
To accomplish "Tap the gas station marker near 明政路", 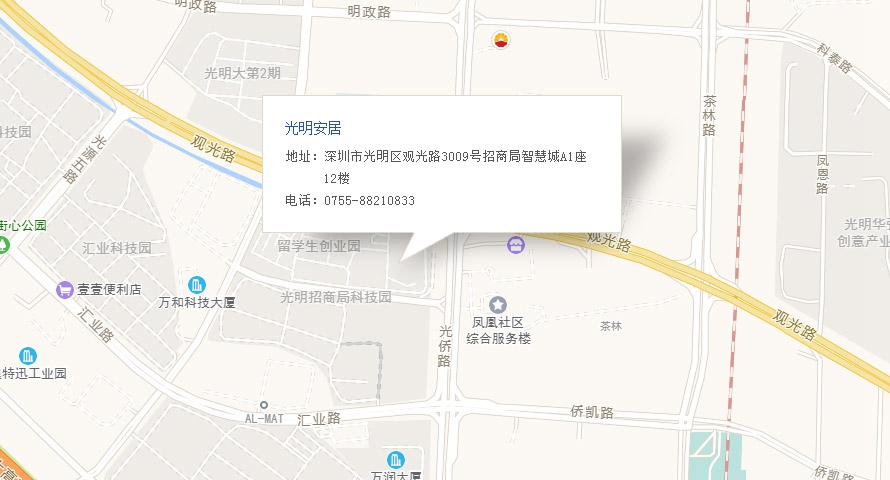I will click(502, 41).
